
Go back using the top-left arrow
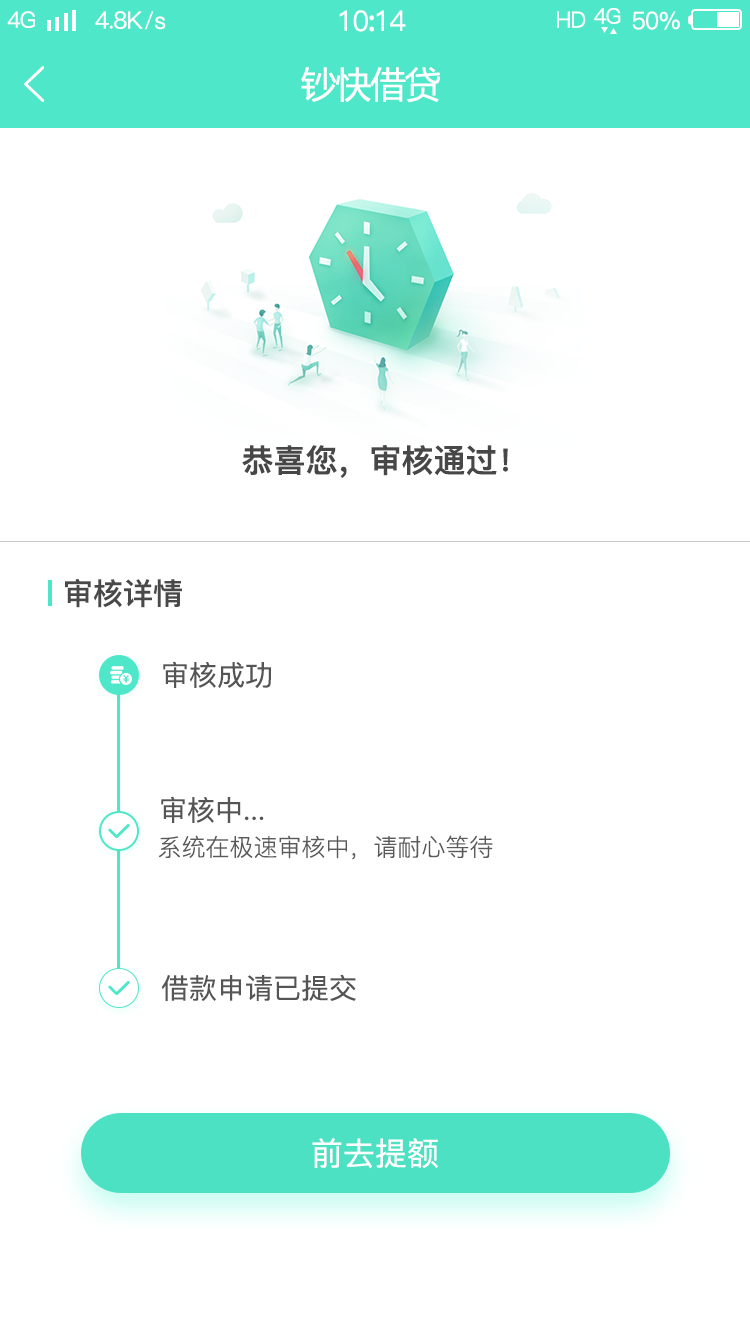click(35, 85)
